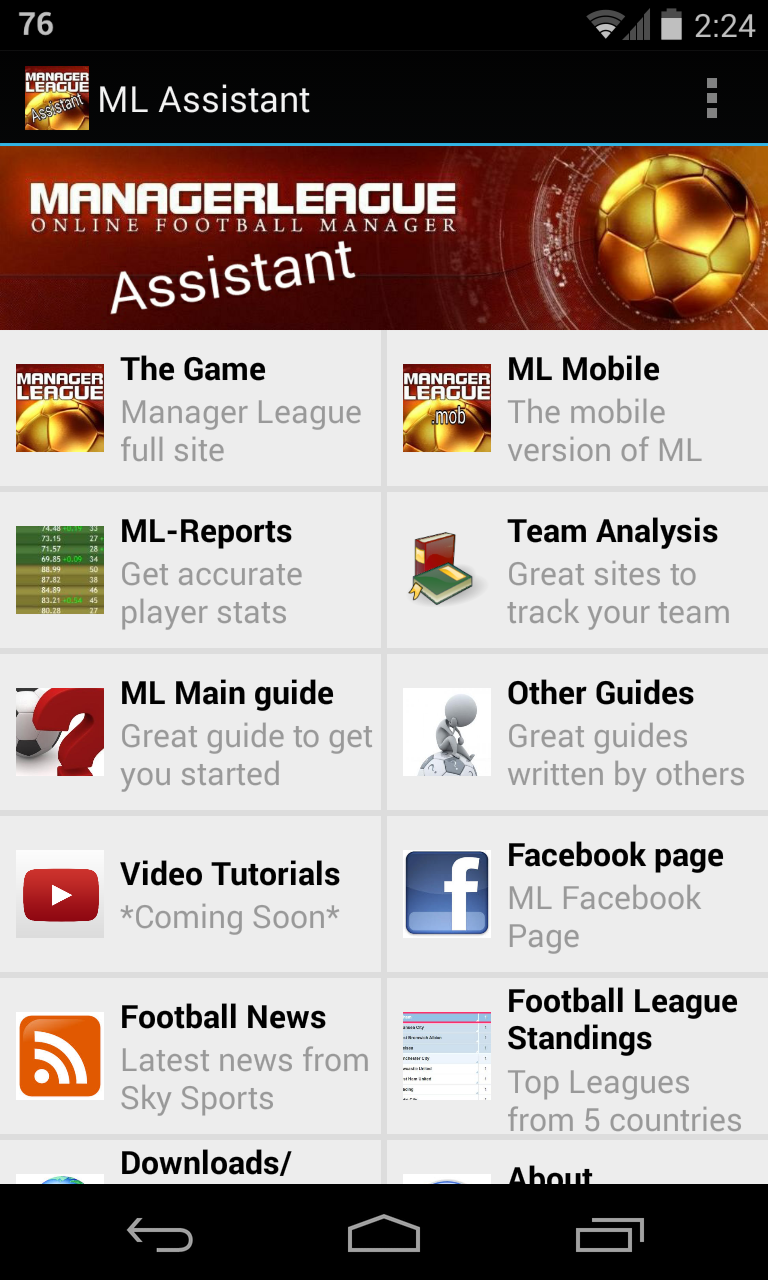Go back using the system back button
This screenshot has width=768, height=1280.
tap(160, 1237)
